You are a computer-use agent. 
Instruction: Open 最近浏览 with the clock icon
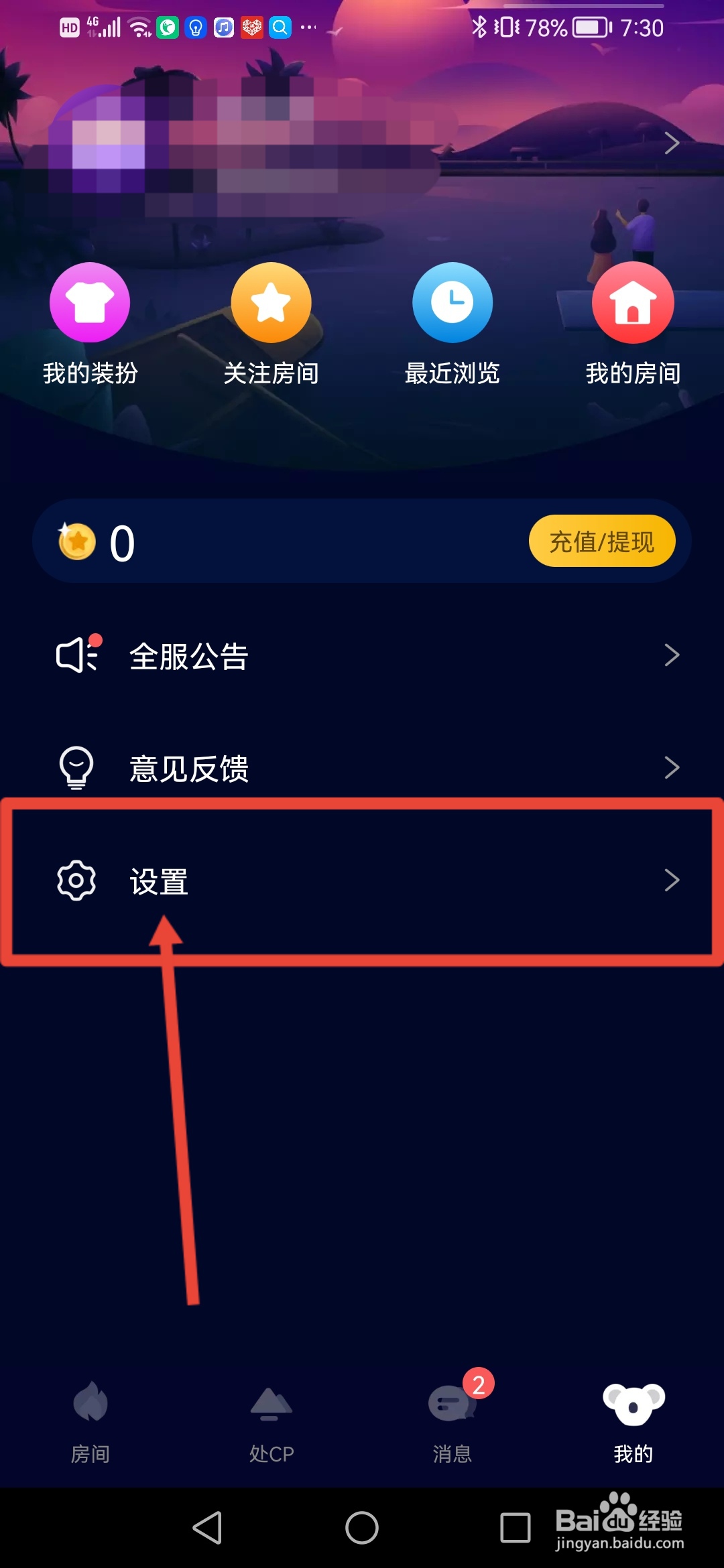point(452,302)
